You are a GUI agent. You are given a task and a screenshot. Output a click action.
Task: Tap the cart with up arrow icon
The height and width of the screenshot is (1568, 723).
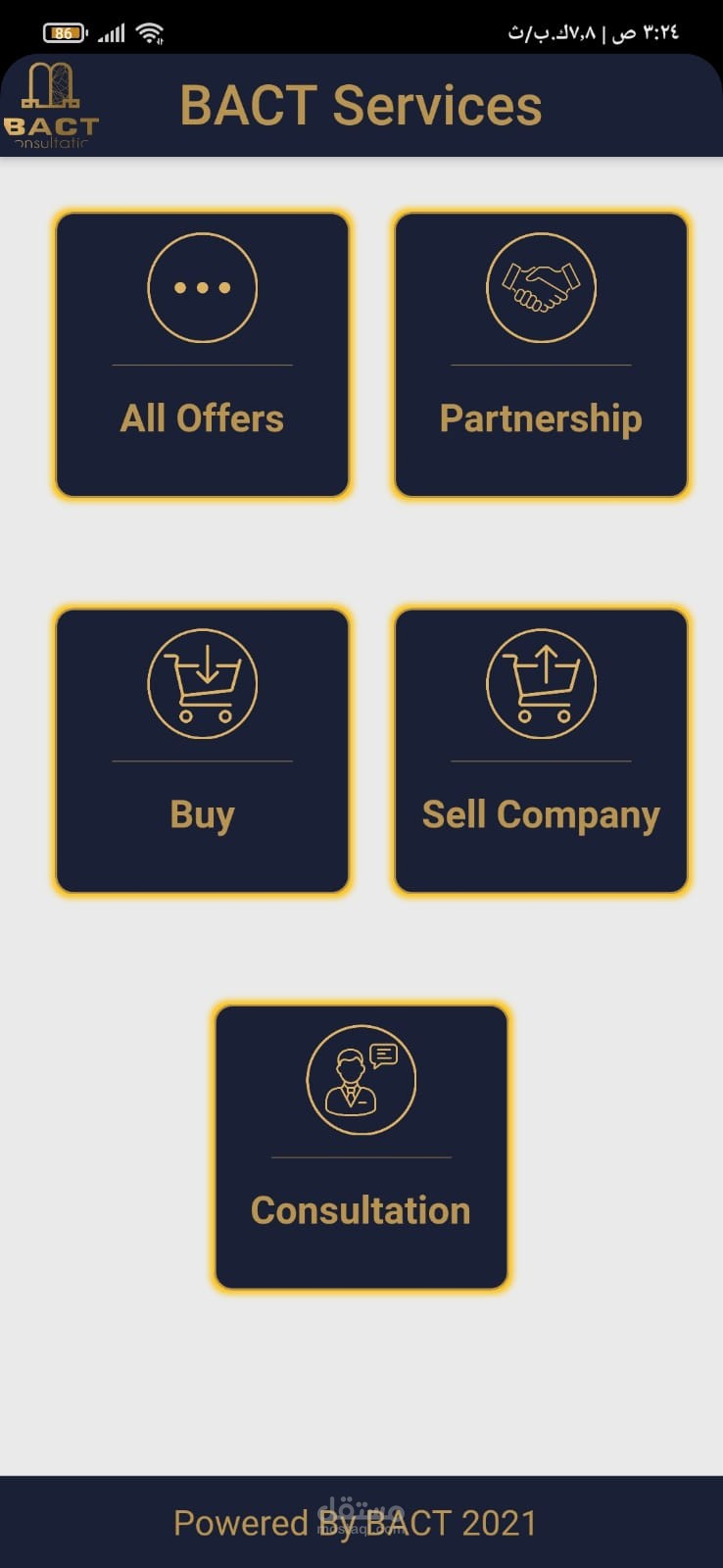pyautogui.click(x=541, y=683)
